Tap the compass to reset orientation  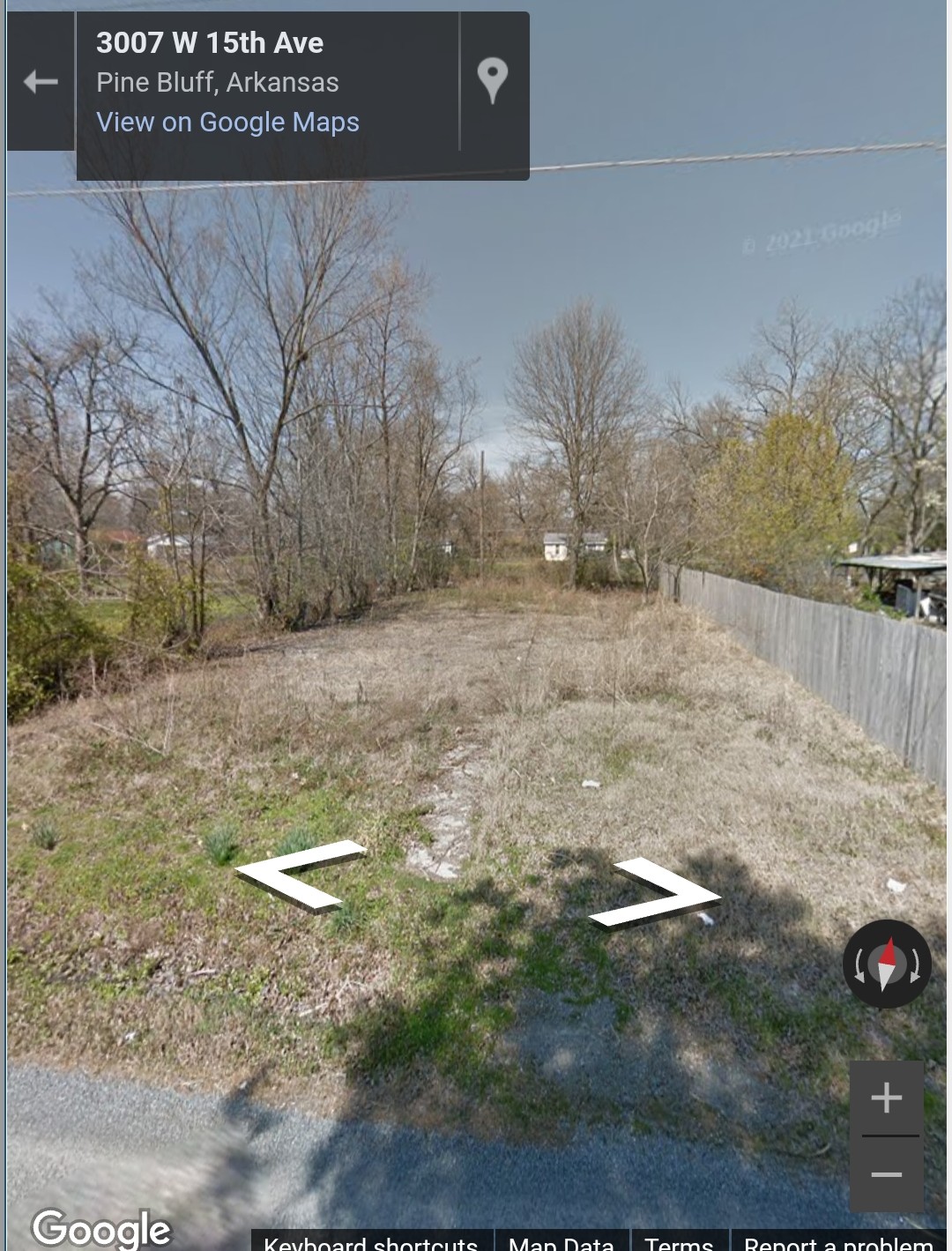pos(887,964)
